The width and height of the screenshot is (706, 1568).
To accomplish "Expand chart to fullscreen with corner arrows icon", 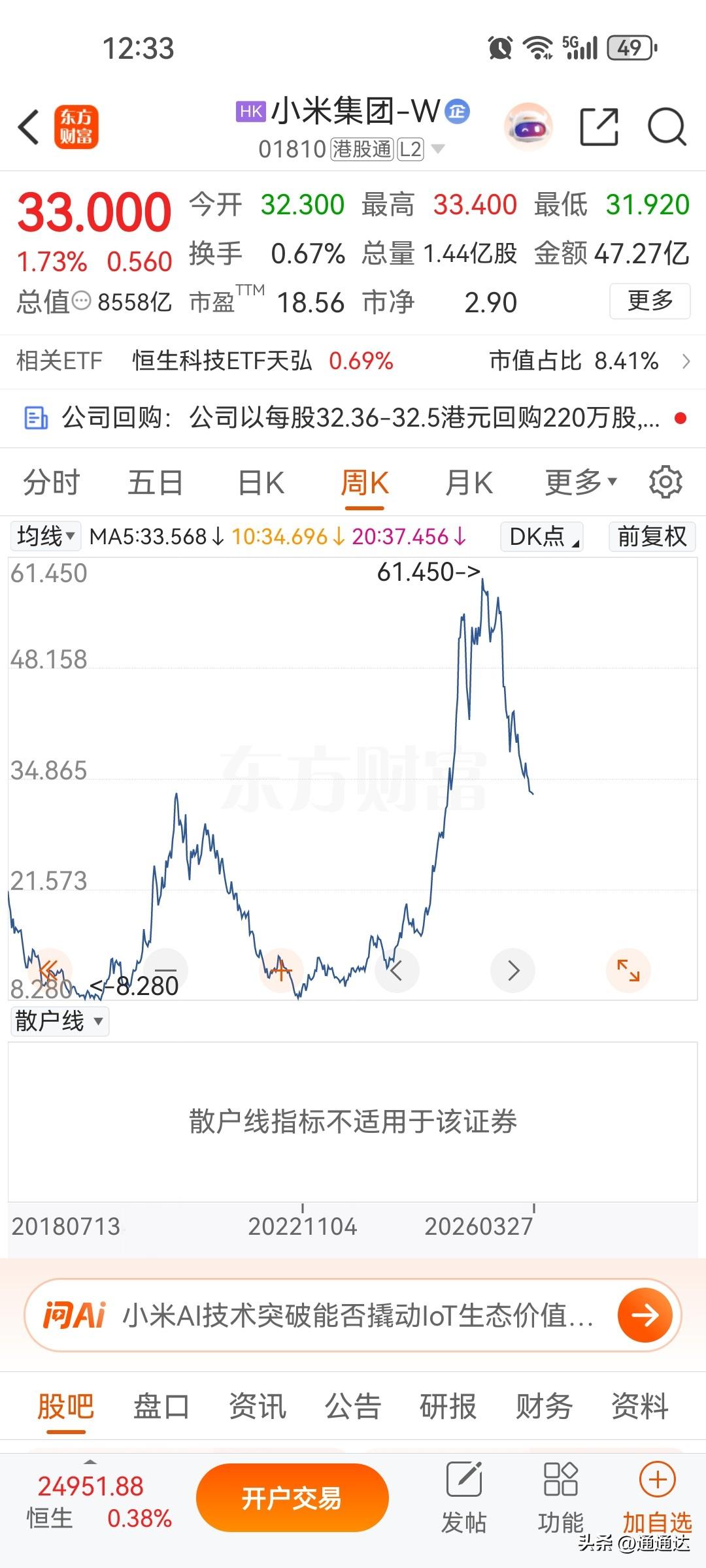I will tap(628, 972).
